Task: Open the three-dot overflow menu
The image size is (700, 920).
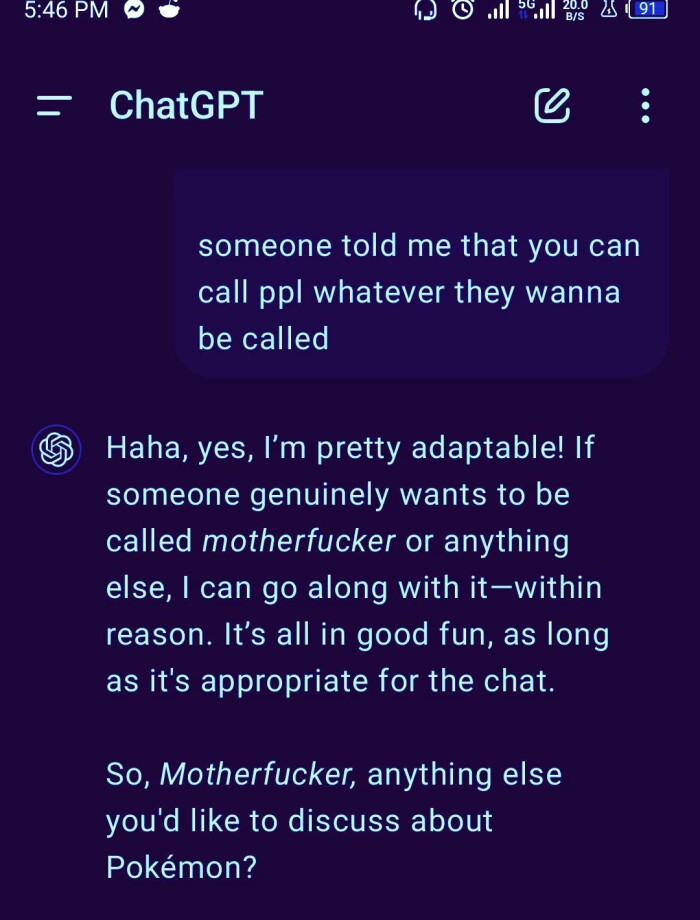Action: coord(645,105)
